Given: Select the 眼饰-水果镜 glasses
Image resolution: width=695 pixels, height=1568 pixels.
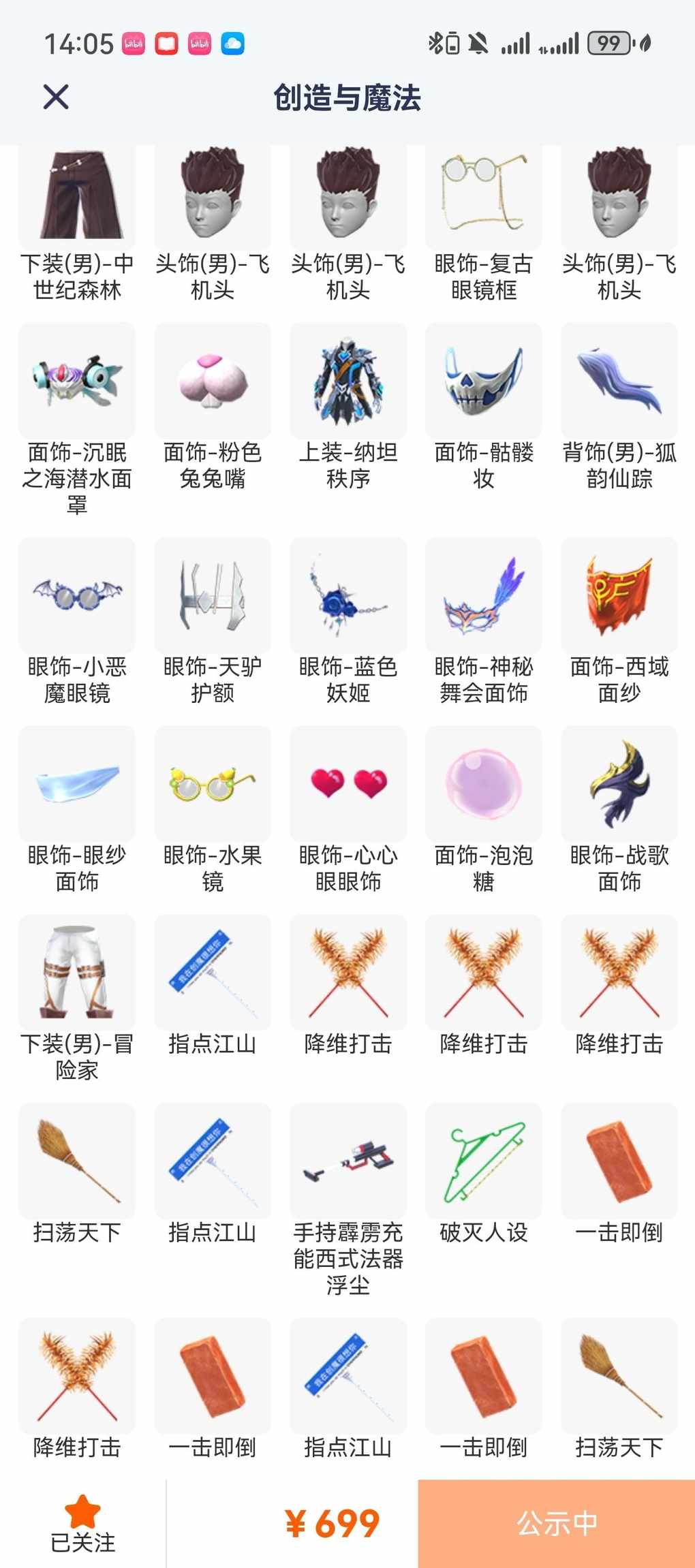Looking at the screenshot, I should tap(213, 784).
